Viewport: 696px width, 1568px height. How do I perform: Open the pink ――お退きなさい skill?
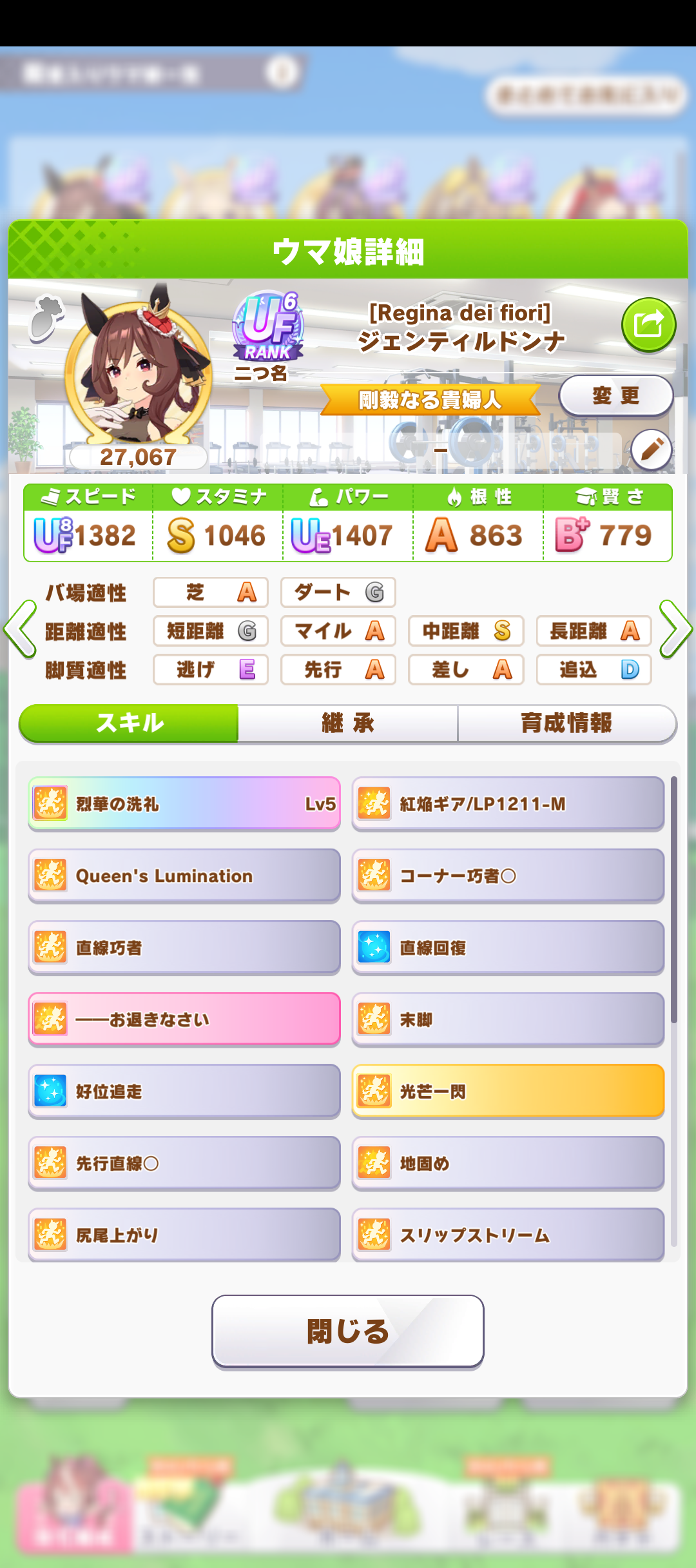184,1019
